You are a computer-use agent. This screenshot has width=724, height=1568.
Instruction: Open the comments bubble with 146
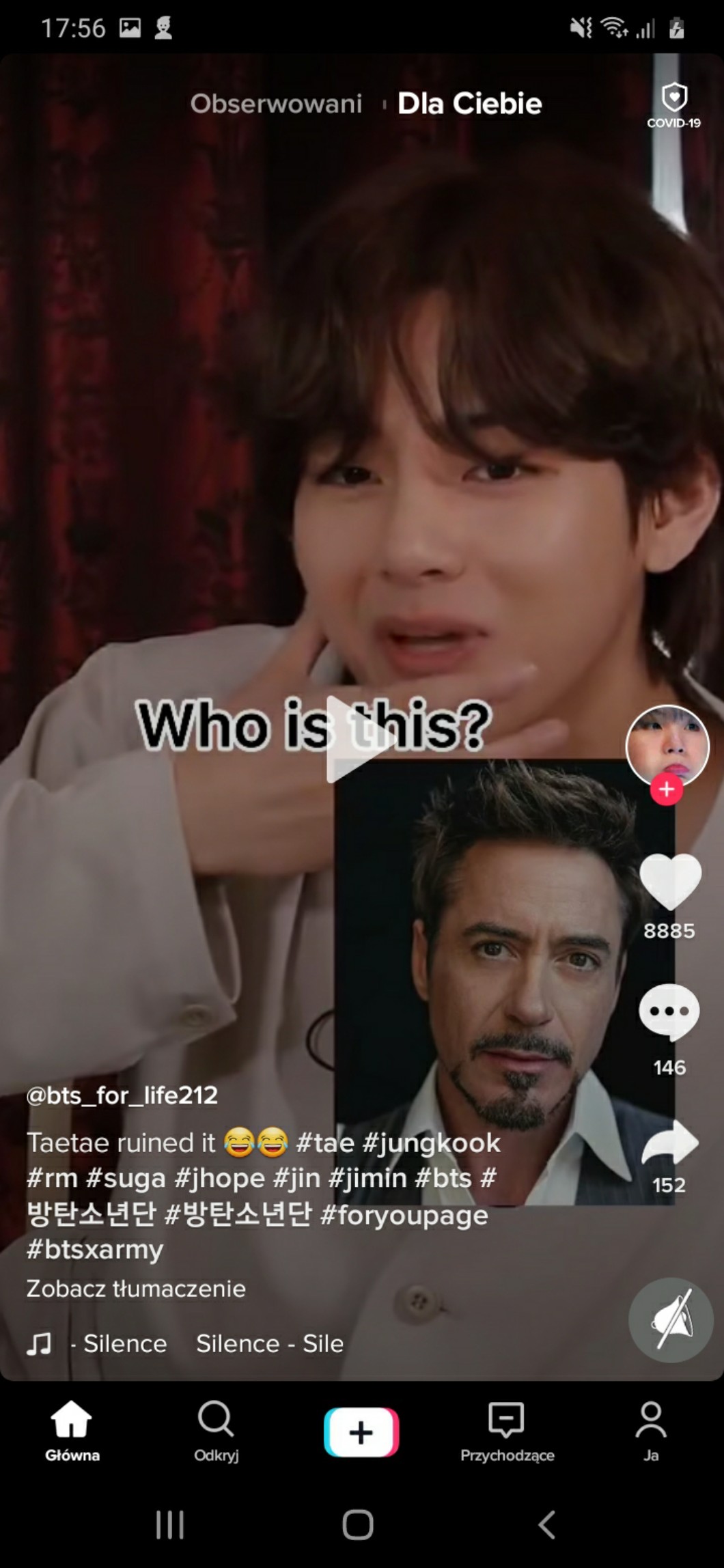click(x=669, y=1012)
